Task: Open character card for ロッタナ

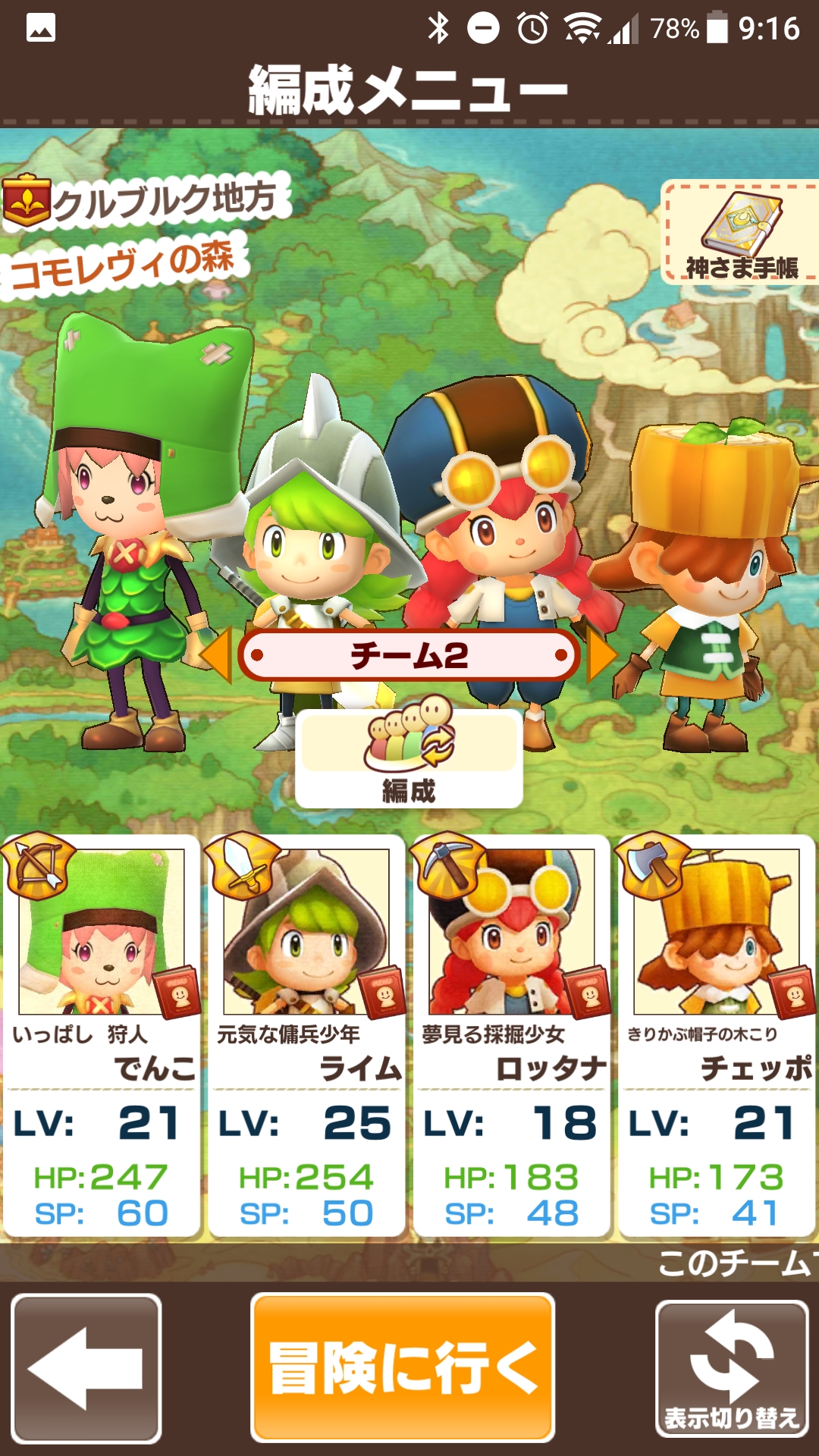Action: tap(512, 1036)
